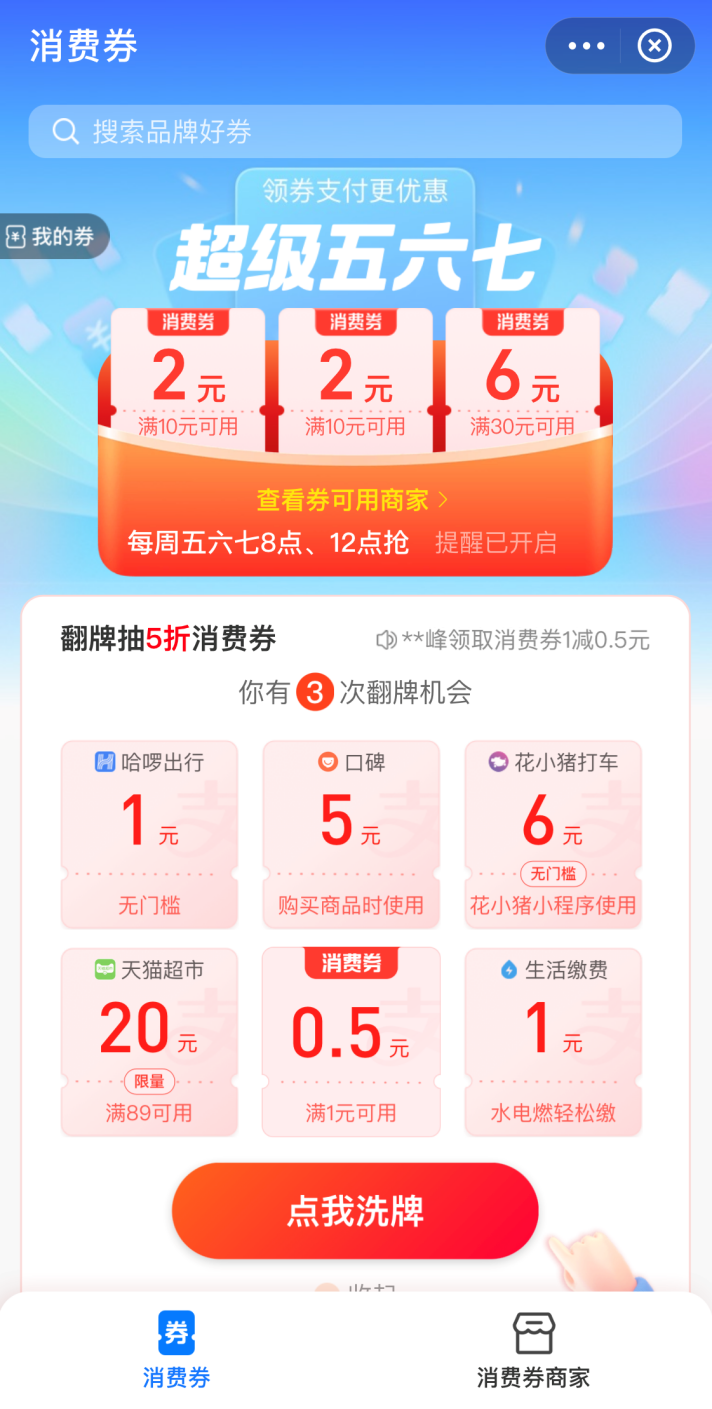The width and height of the screenshot is (712, 1409).
Task: Switch to the 消费券商家 tab
Action: (x=533, y=1350)
